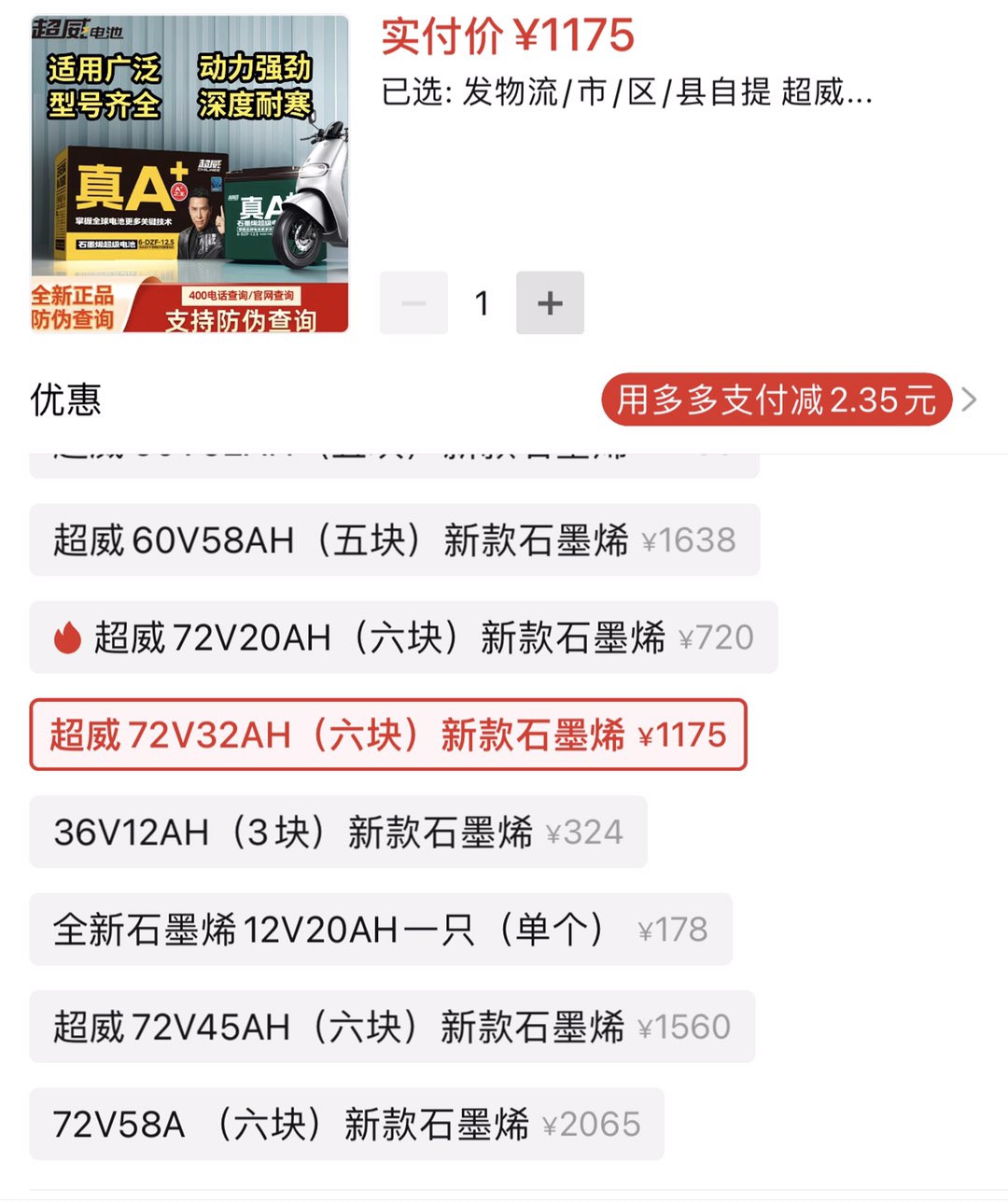Choose 超威72V20AH（六块）¥720 option
The height and width of the screenshot is (1204, 1008).
(x=403, y=638)
